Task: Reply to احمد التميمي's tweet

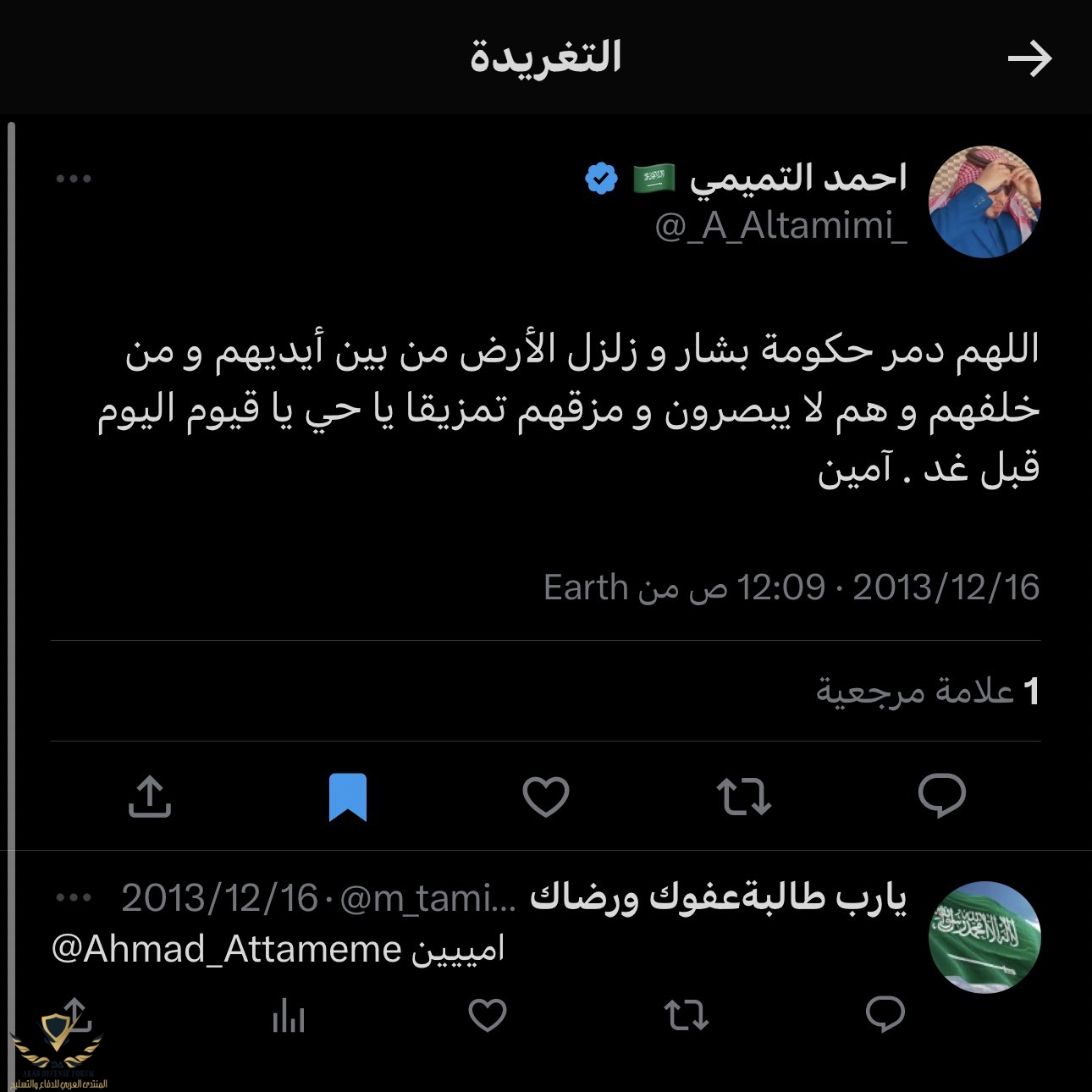Action: 941,796
